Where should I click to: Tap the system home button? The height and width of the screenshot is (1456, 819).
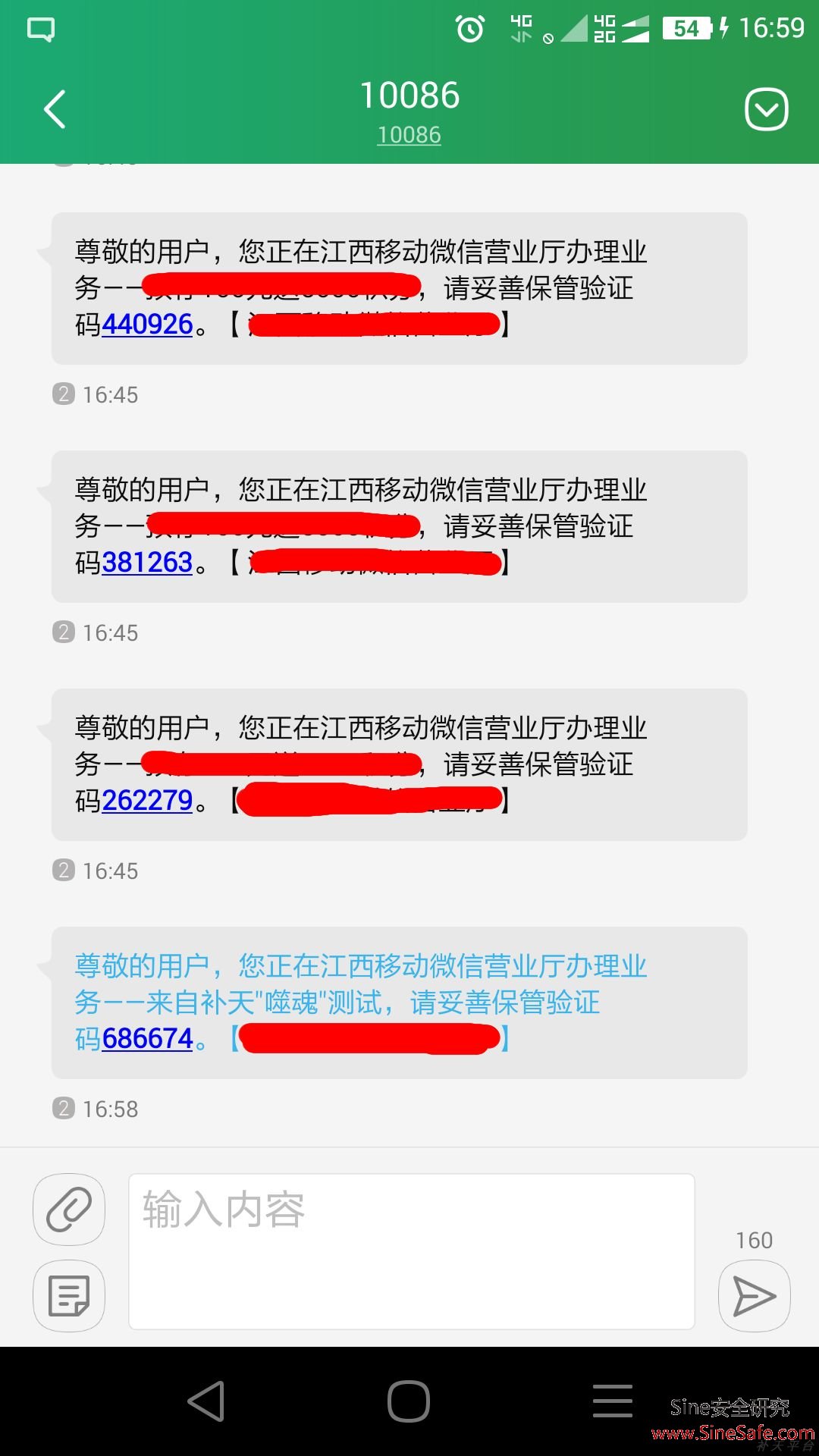(409, 1401)
